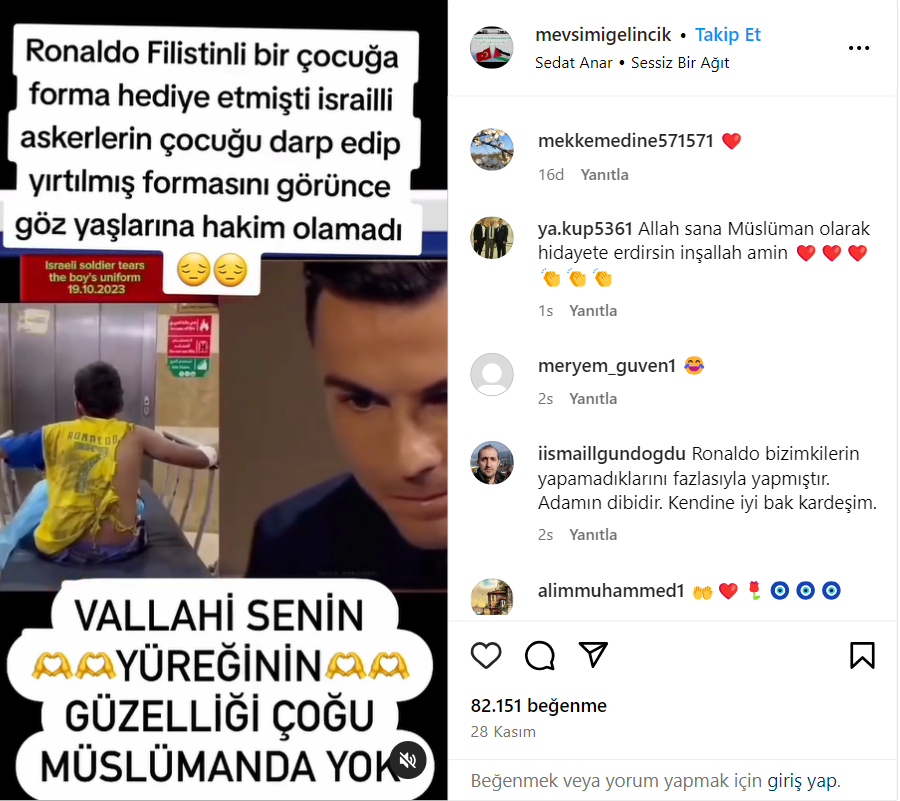900x801 pixels.
Task: Open the three-dot more options menu
Action: (859, 47)
